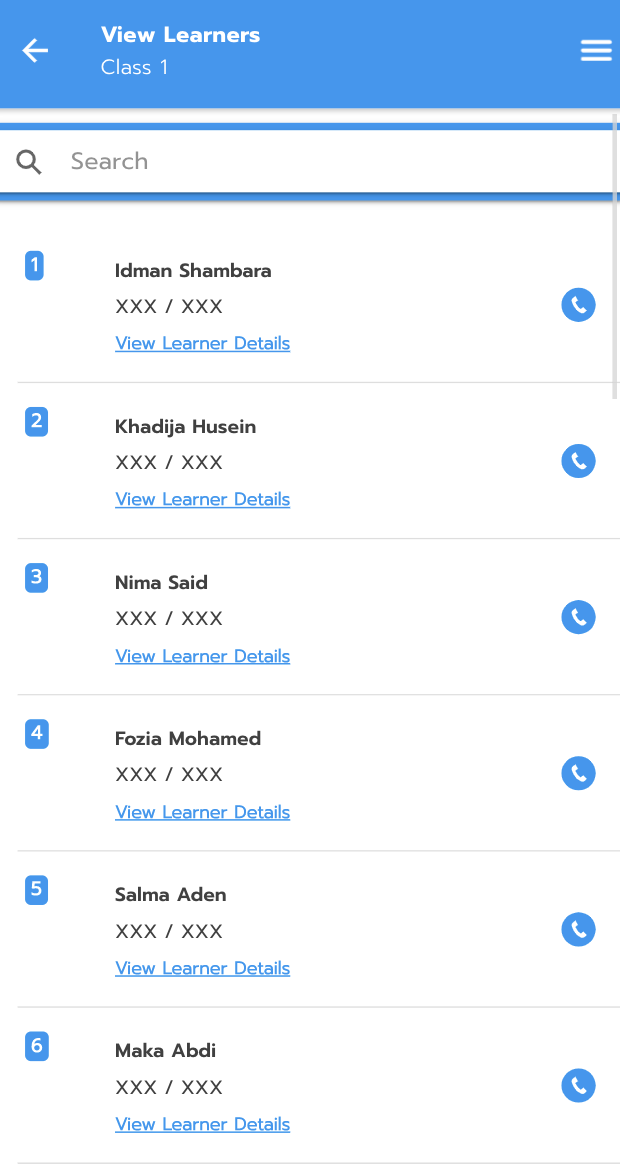View Learner Details for Idman Shambara
This screenshot has height=1164, width=620.
point(202,343)
